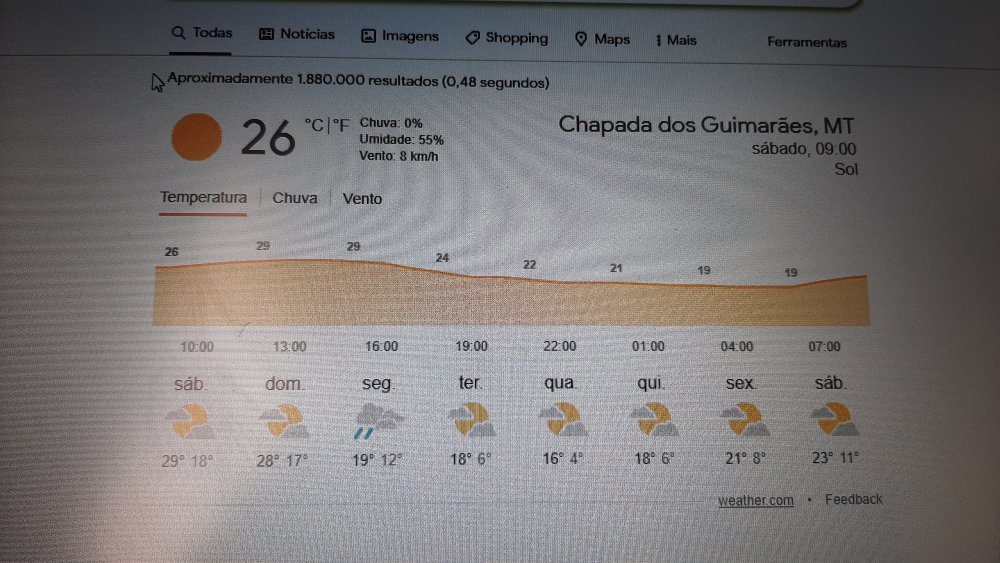Expand the Mais search options
Image resolution: width=1000 pixels, height=563 pixels.
(676, 40)
